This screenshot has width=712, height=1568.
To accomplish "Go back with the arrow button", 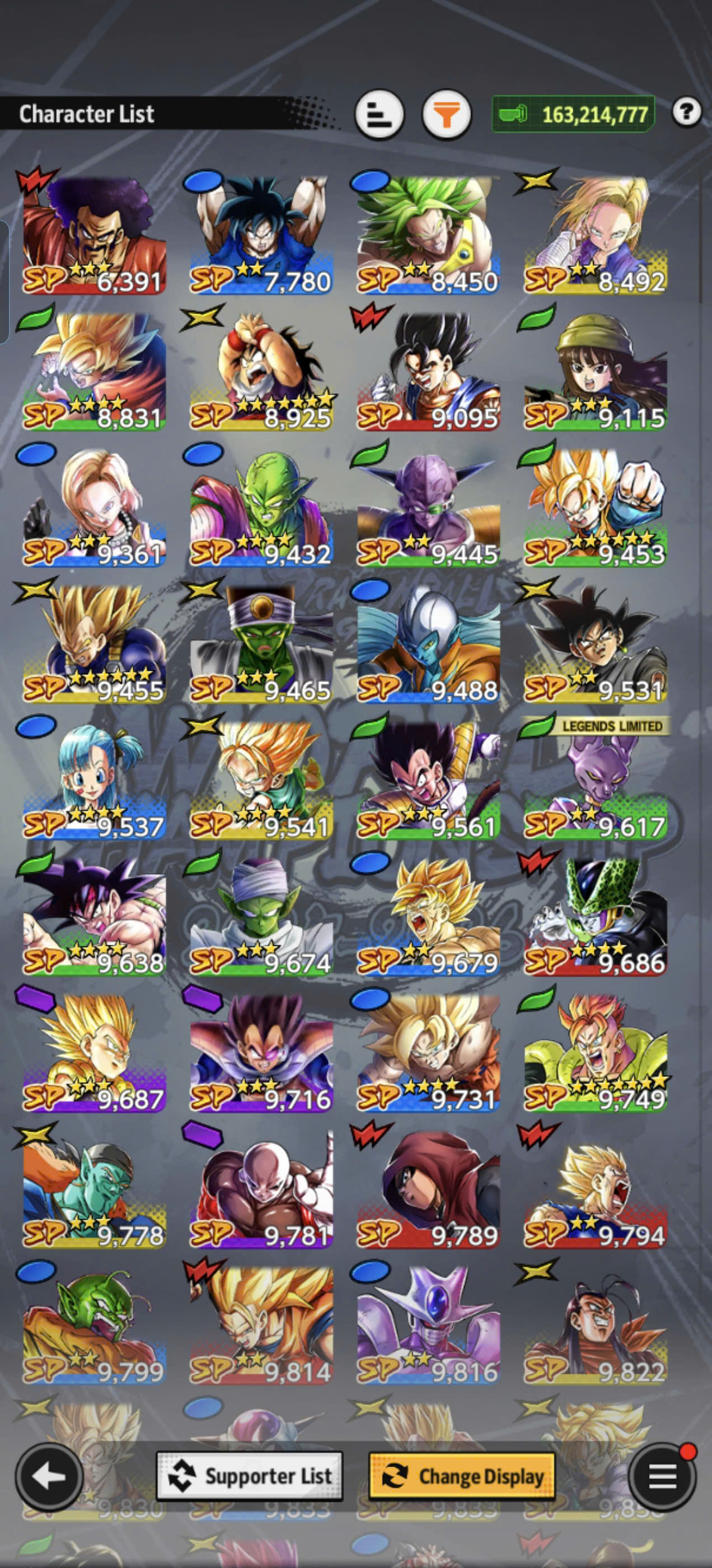I will (x=49, y=1477).
